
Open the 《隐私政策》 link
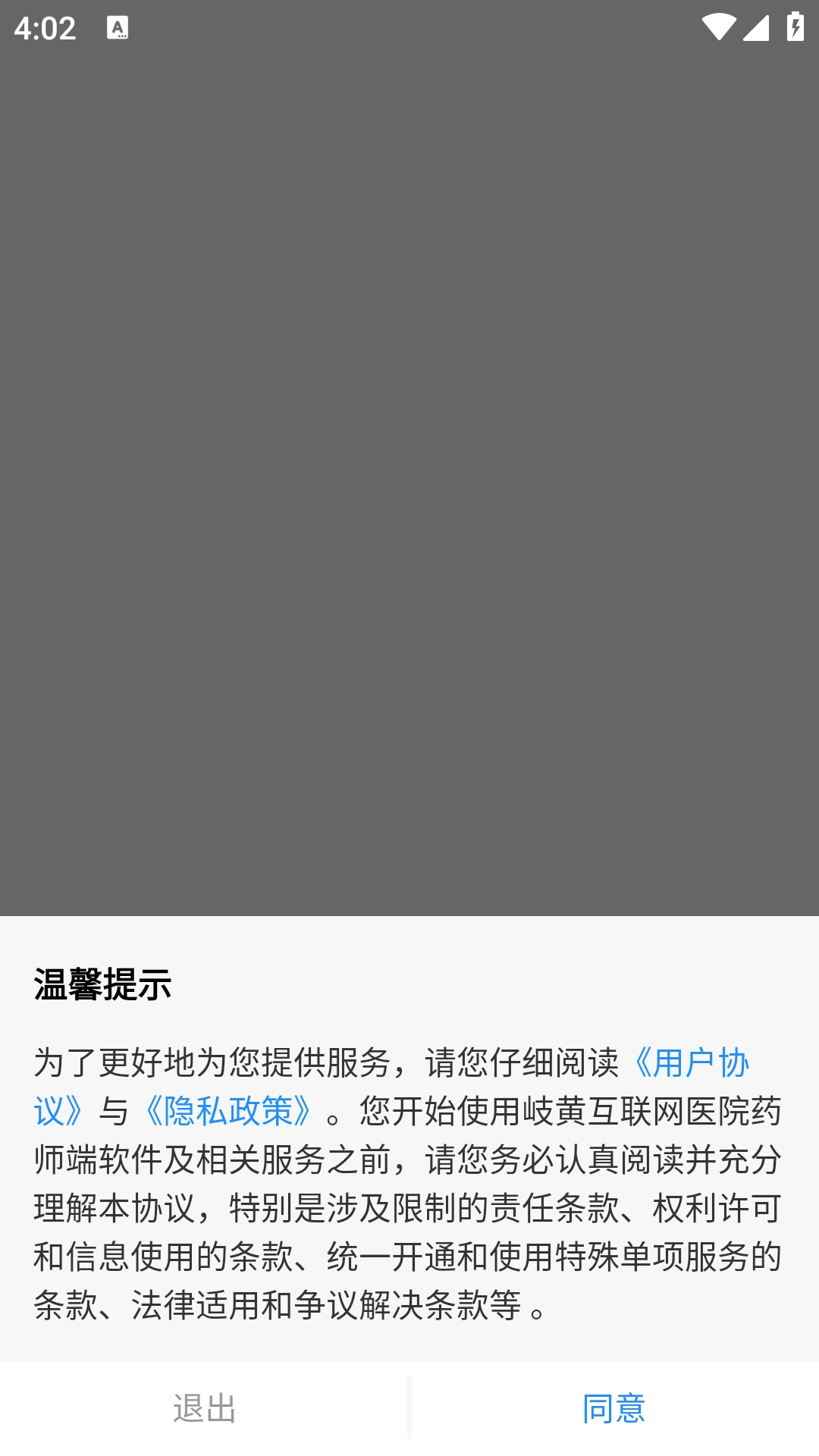(227, 1112)
